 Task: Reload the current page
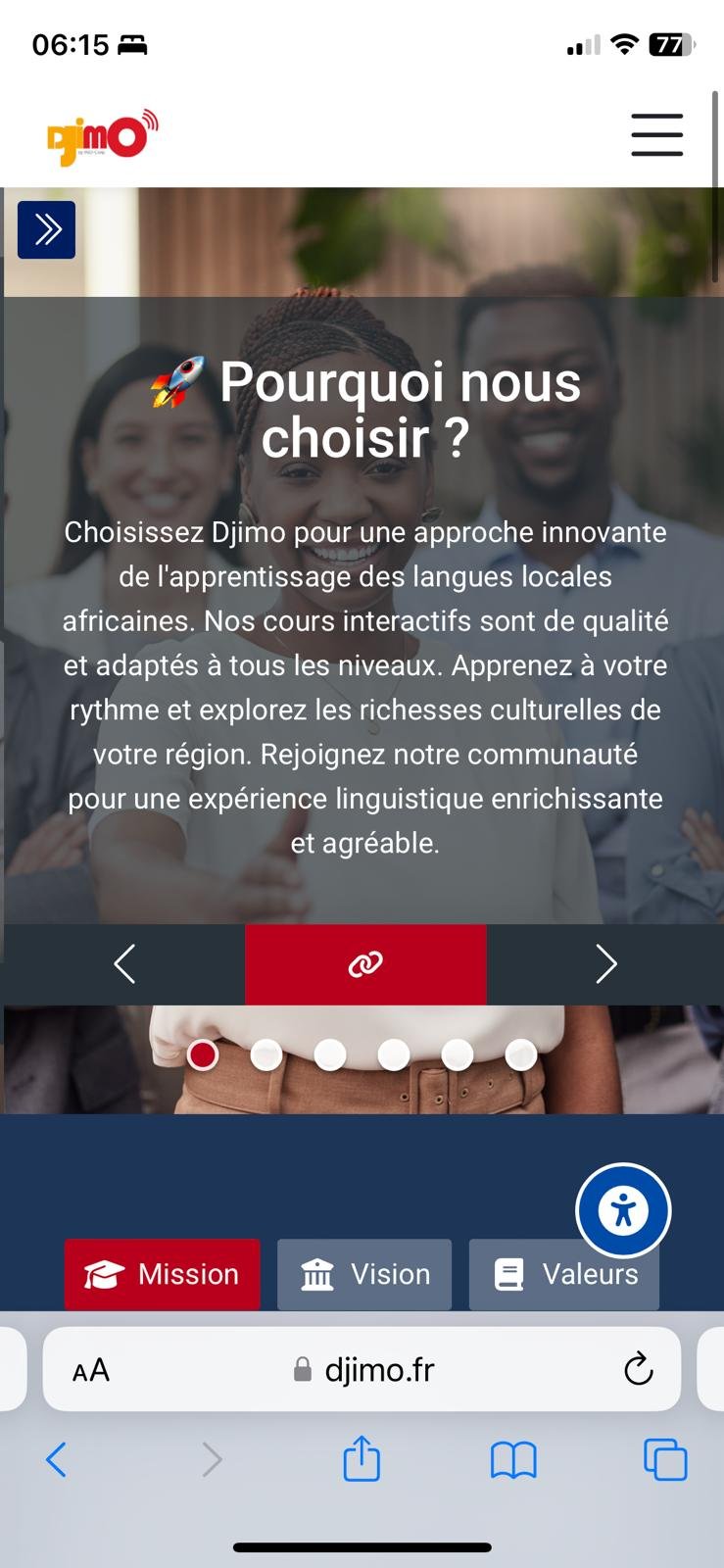638,1369
